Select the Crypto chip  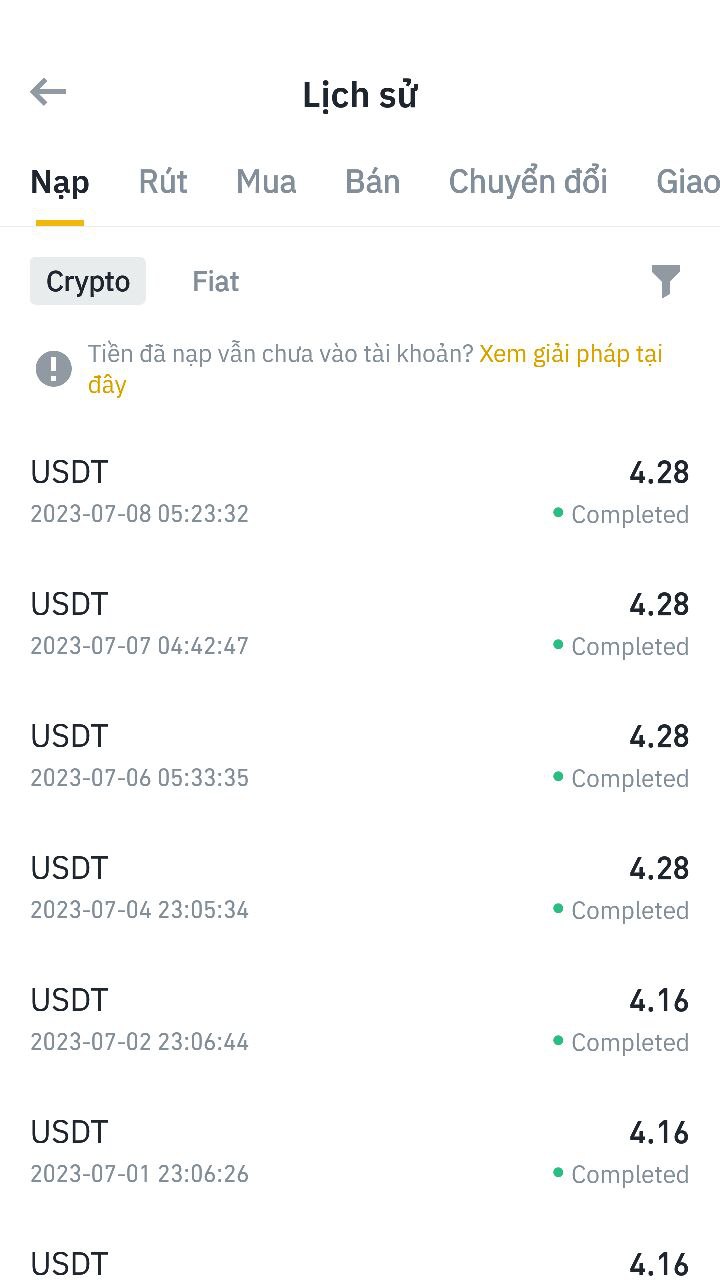[88, 282]
